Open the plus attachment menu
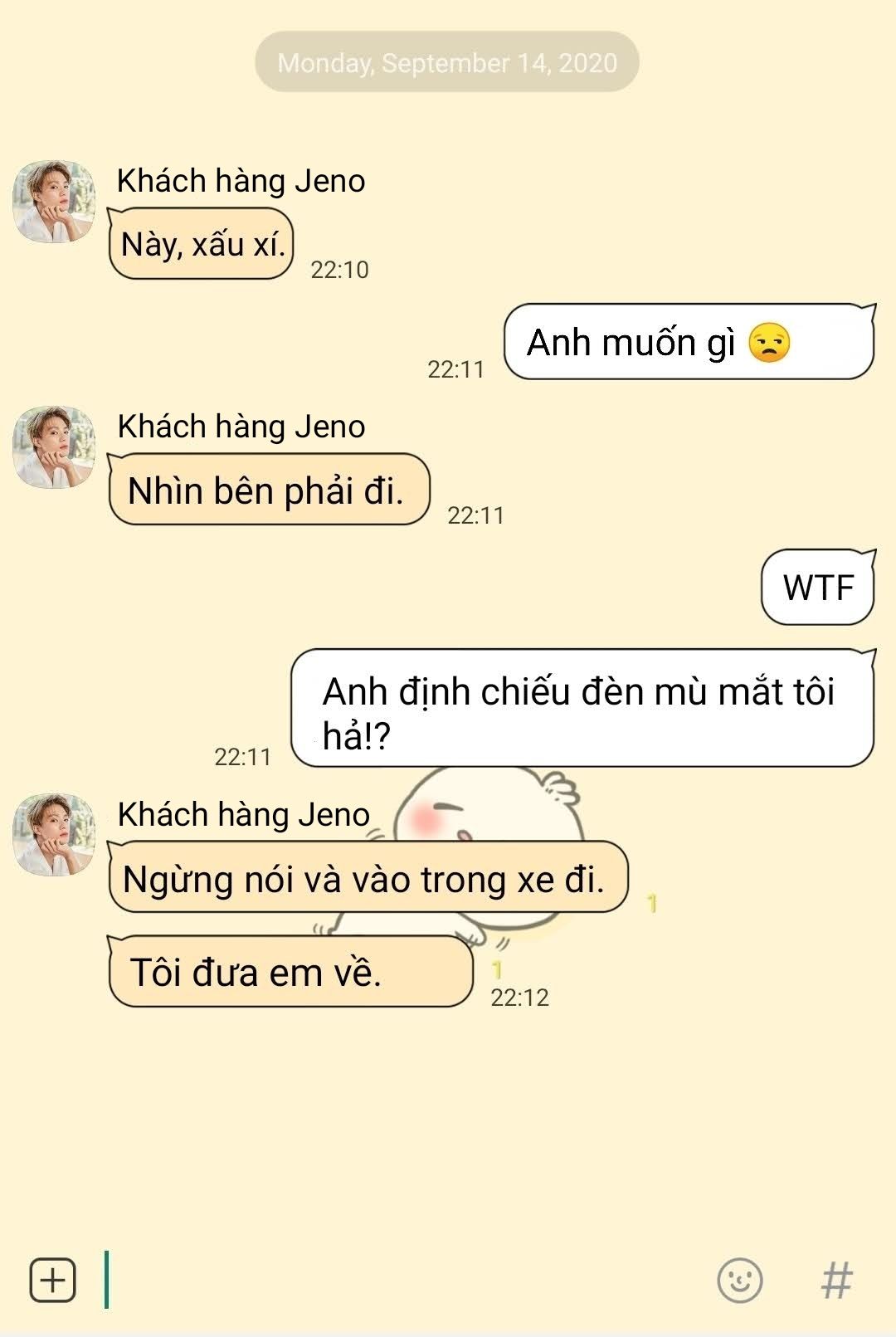896x1337 pixels. [52, 1280]
